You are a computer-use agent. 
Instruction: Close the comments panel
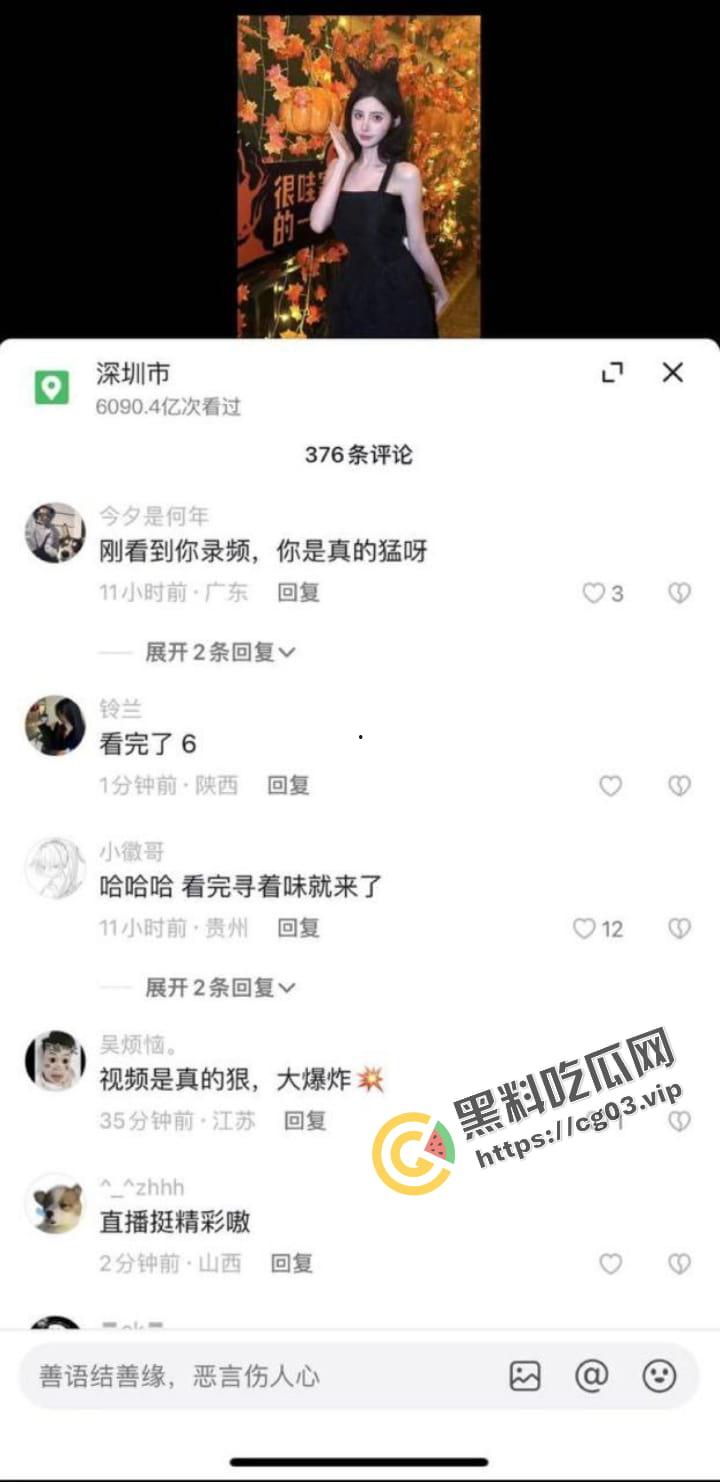pyautogui.click(x=673, y=373)
